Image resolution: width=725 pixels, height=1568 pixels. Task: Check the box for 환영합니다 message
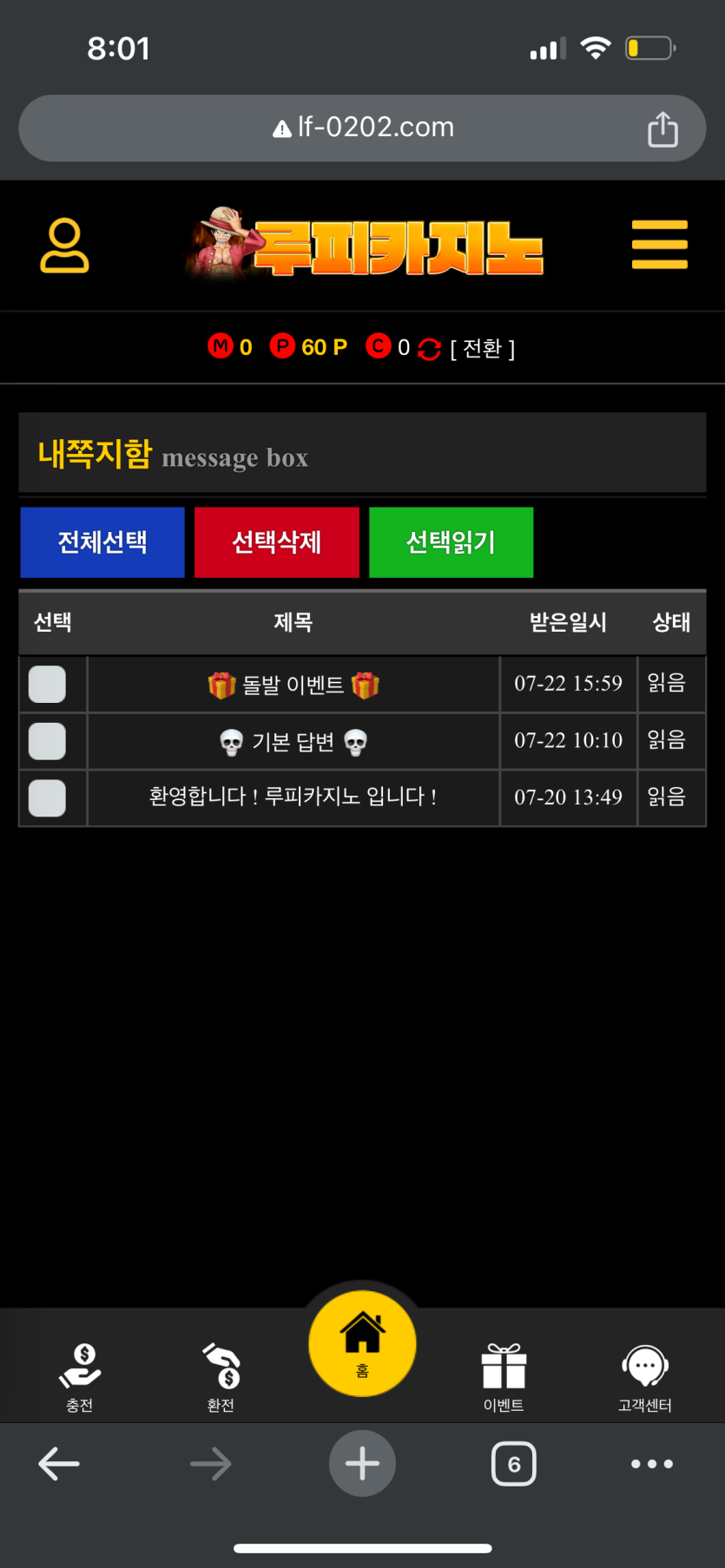coord(48,798)
